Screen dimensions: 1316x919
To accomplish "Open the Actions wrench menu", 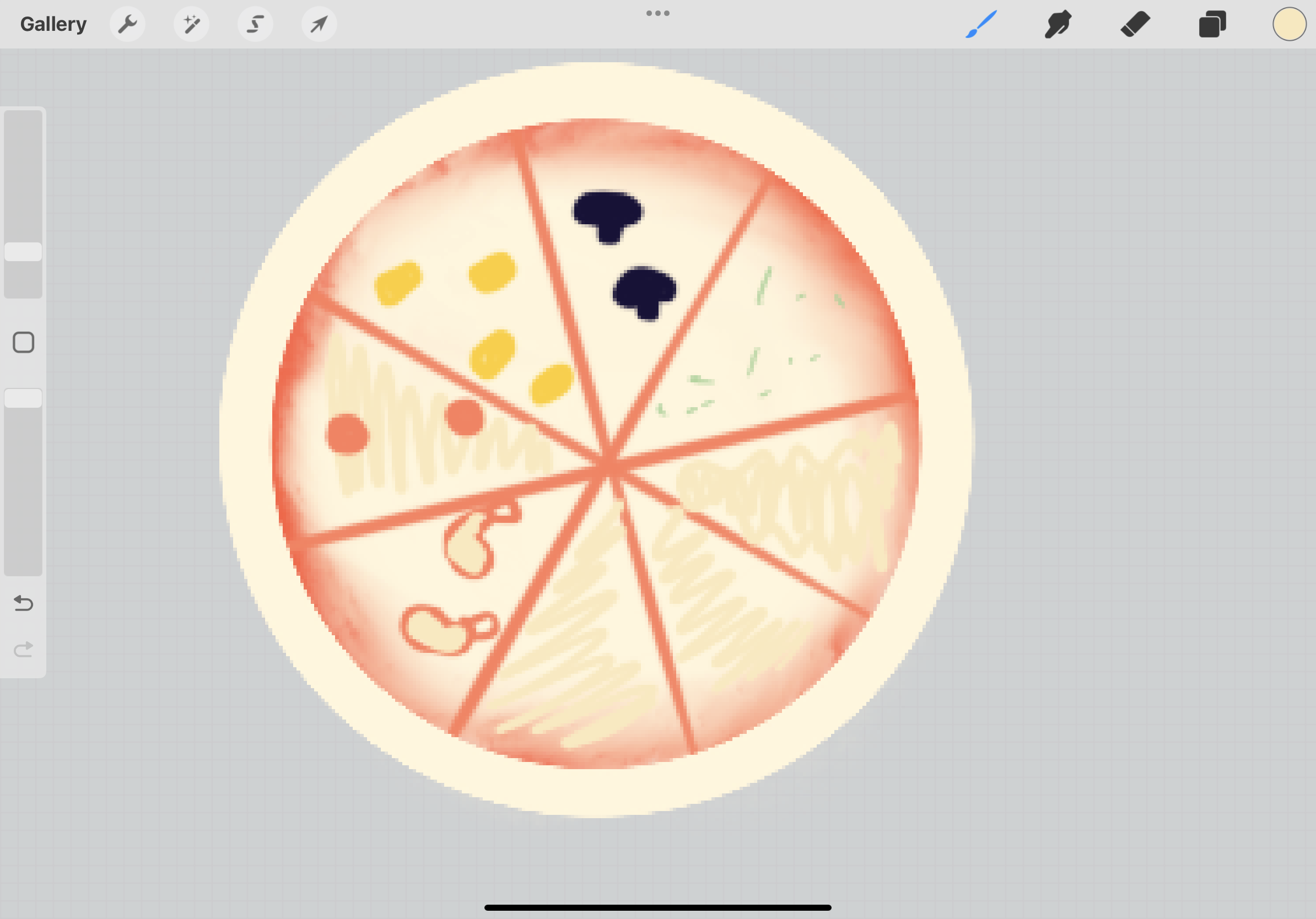I will (x=127, y=24).
